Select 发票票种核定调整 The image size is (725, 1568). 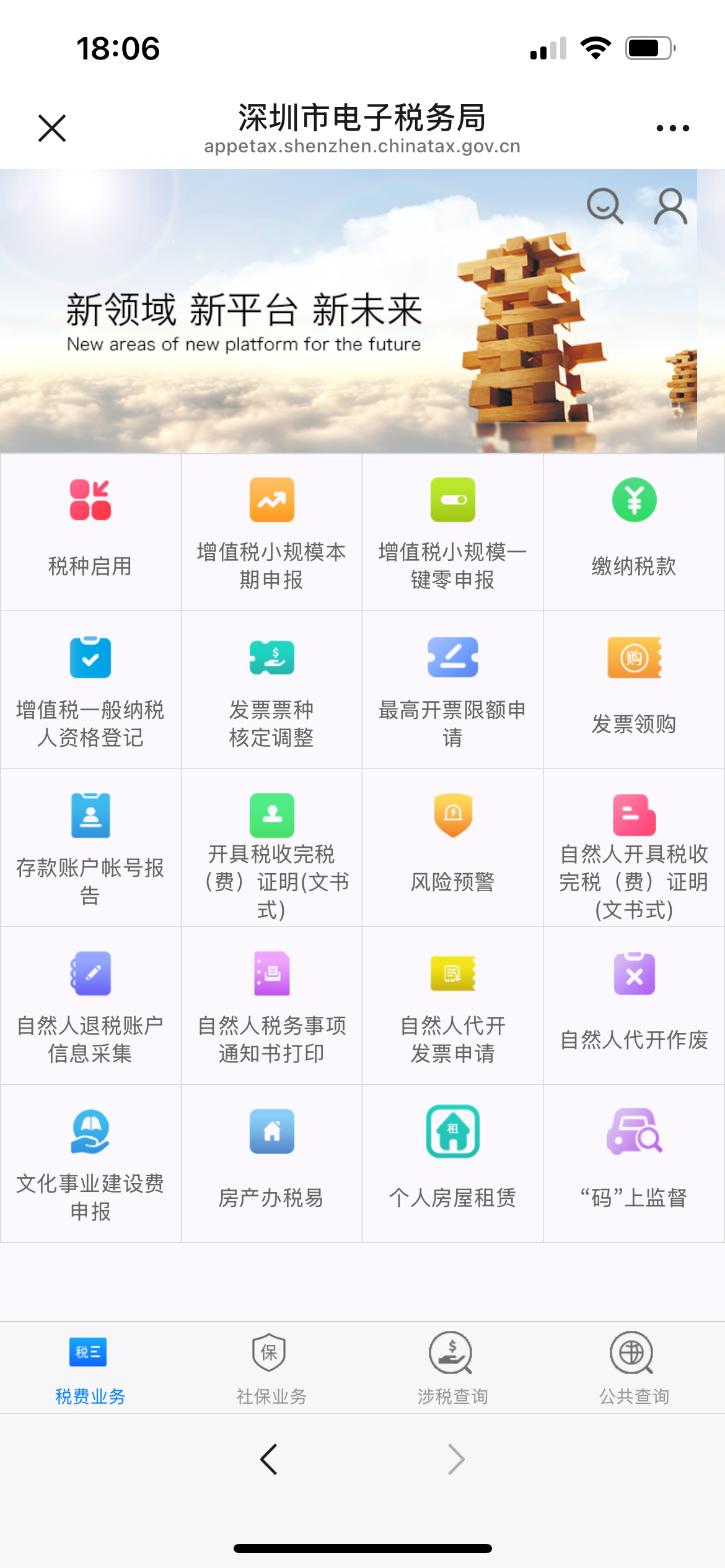271,690
